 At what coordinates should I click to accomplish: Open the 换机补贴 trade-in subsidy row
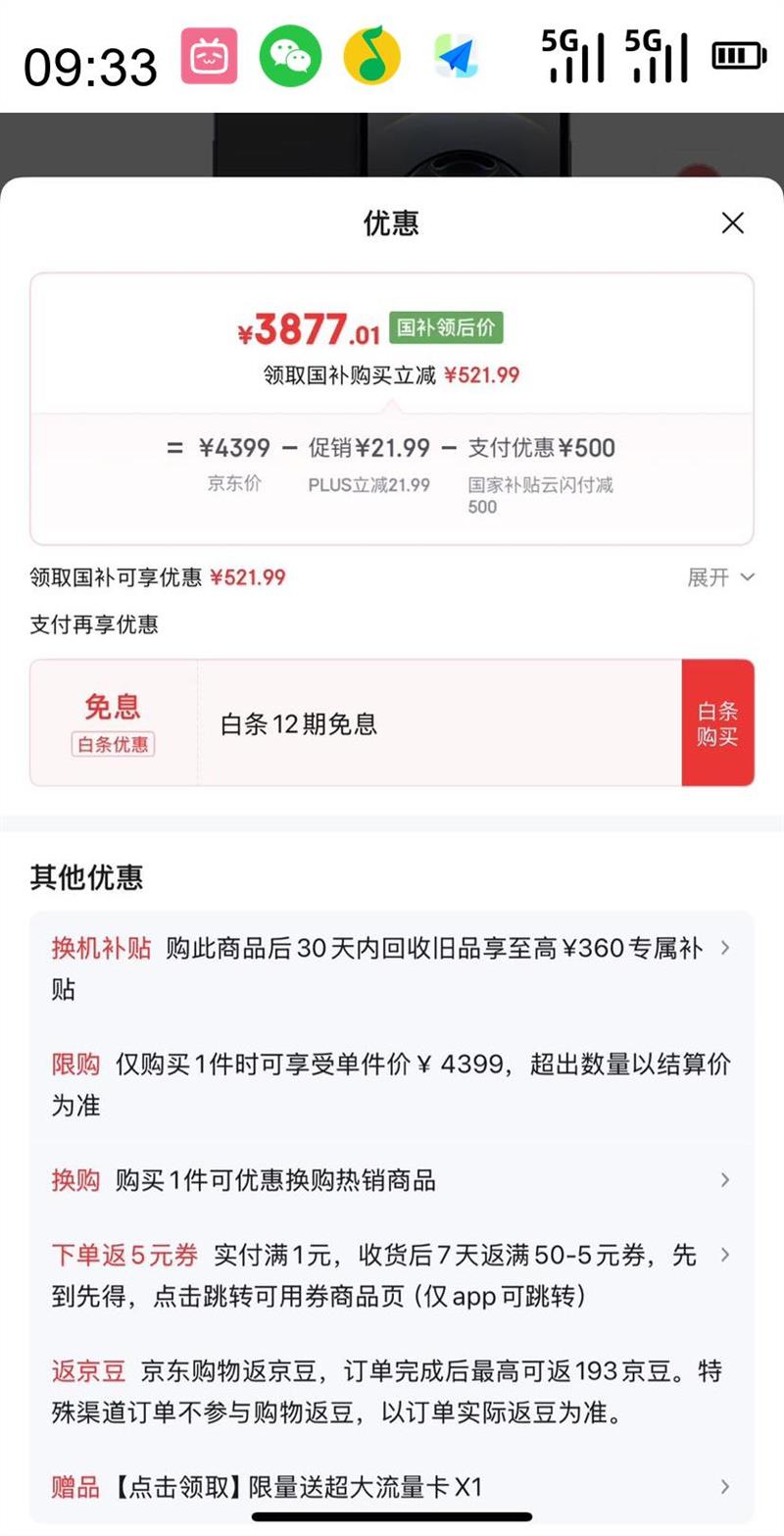(392, 968)
